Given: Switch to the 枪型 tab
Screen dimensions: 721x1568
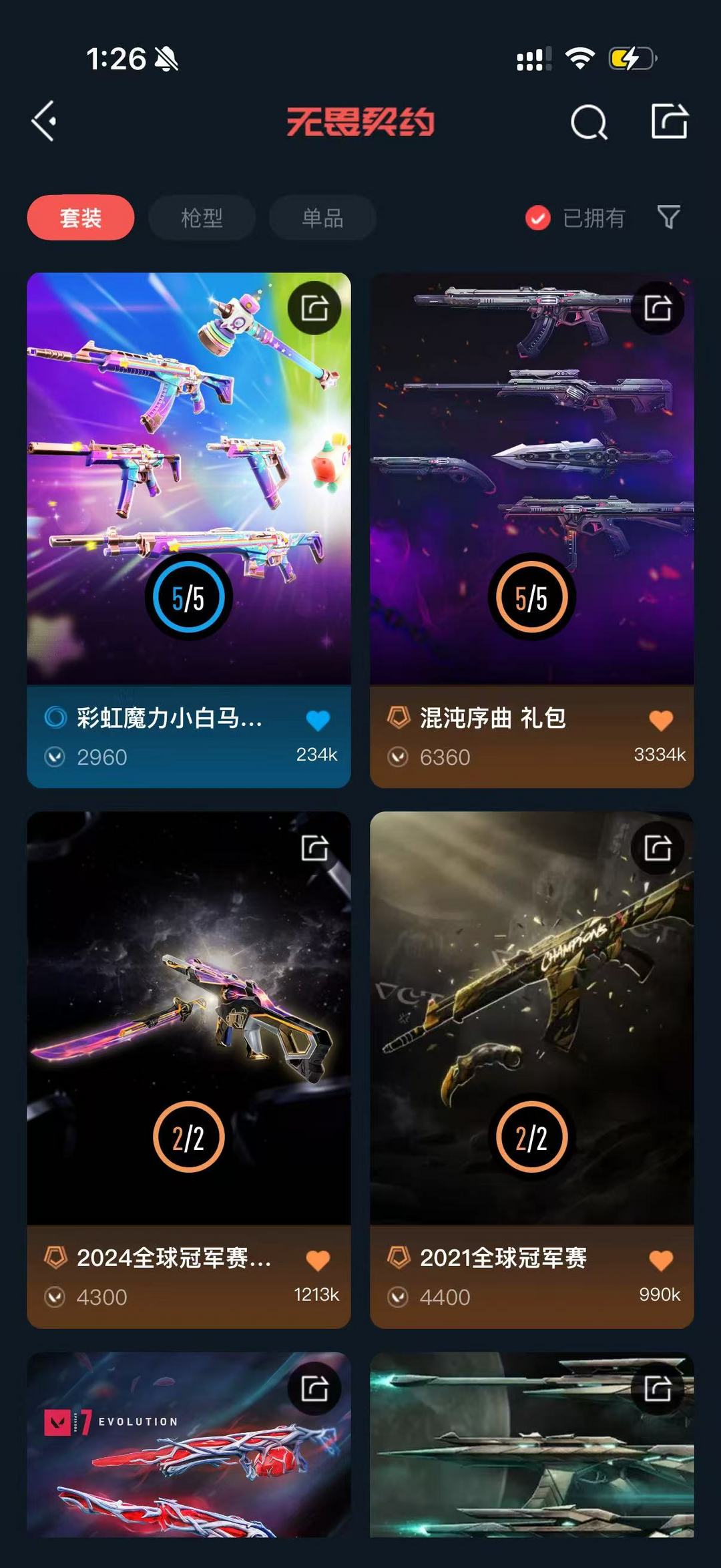Looking at the screenshot, I should point(202,218).
